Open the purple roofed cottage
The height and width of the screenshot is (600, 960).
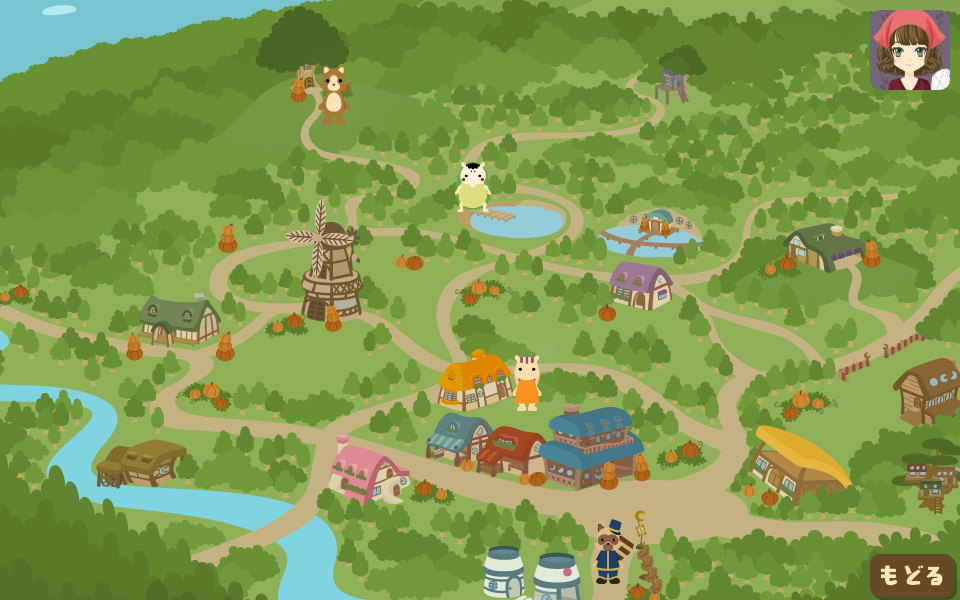[x=640, y=284]
